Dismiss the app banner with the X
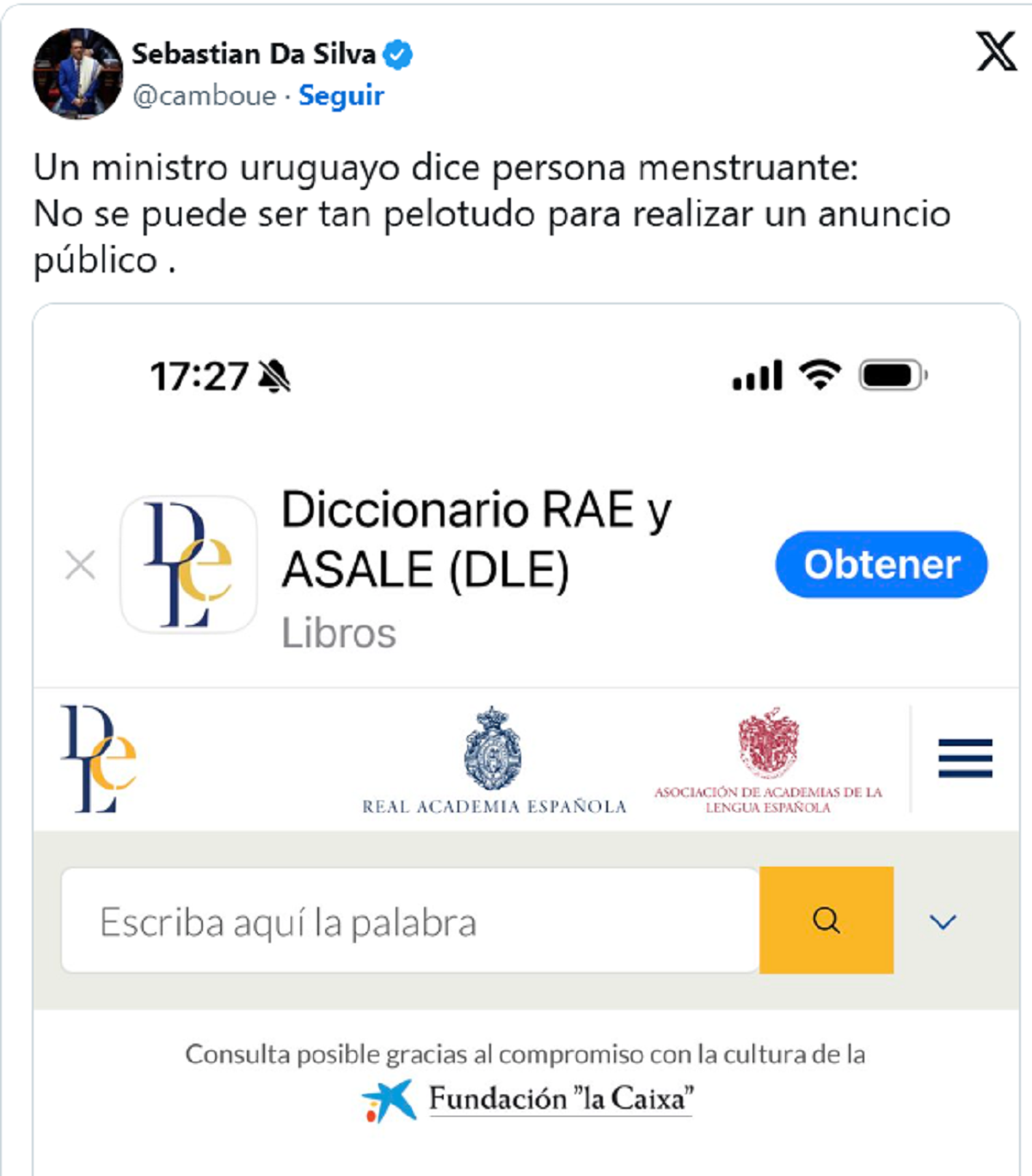This screenshot has height=1176, width=1032. click(x=80, y=563)
